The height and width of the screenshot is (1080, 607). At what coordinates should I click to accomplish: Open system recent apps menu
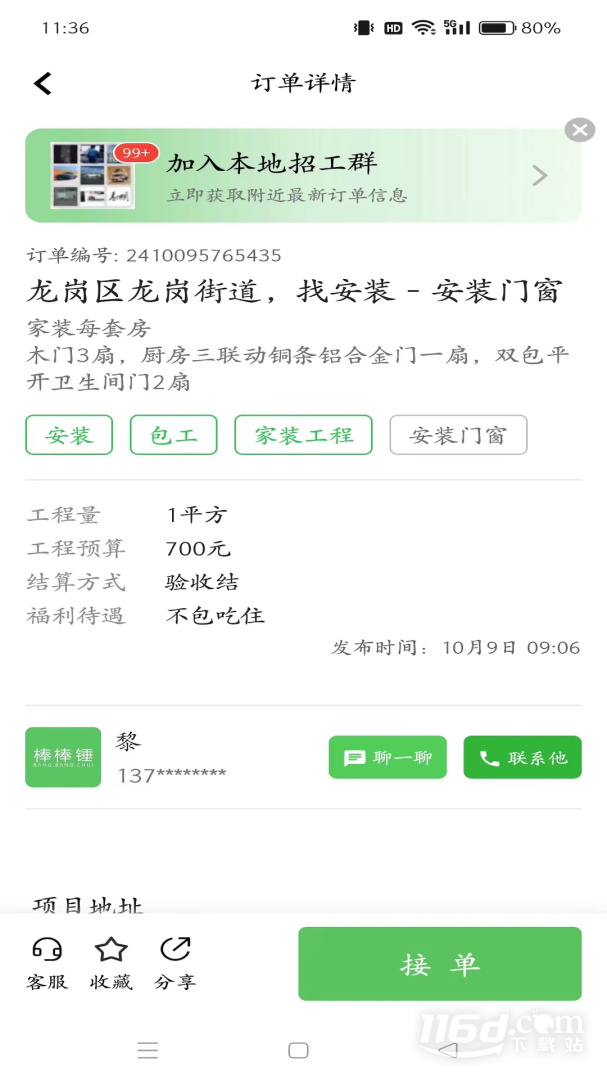147,1050
